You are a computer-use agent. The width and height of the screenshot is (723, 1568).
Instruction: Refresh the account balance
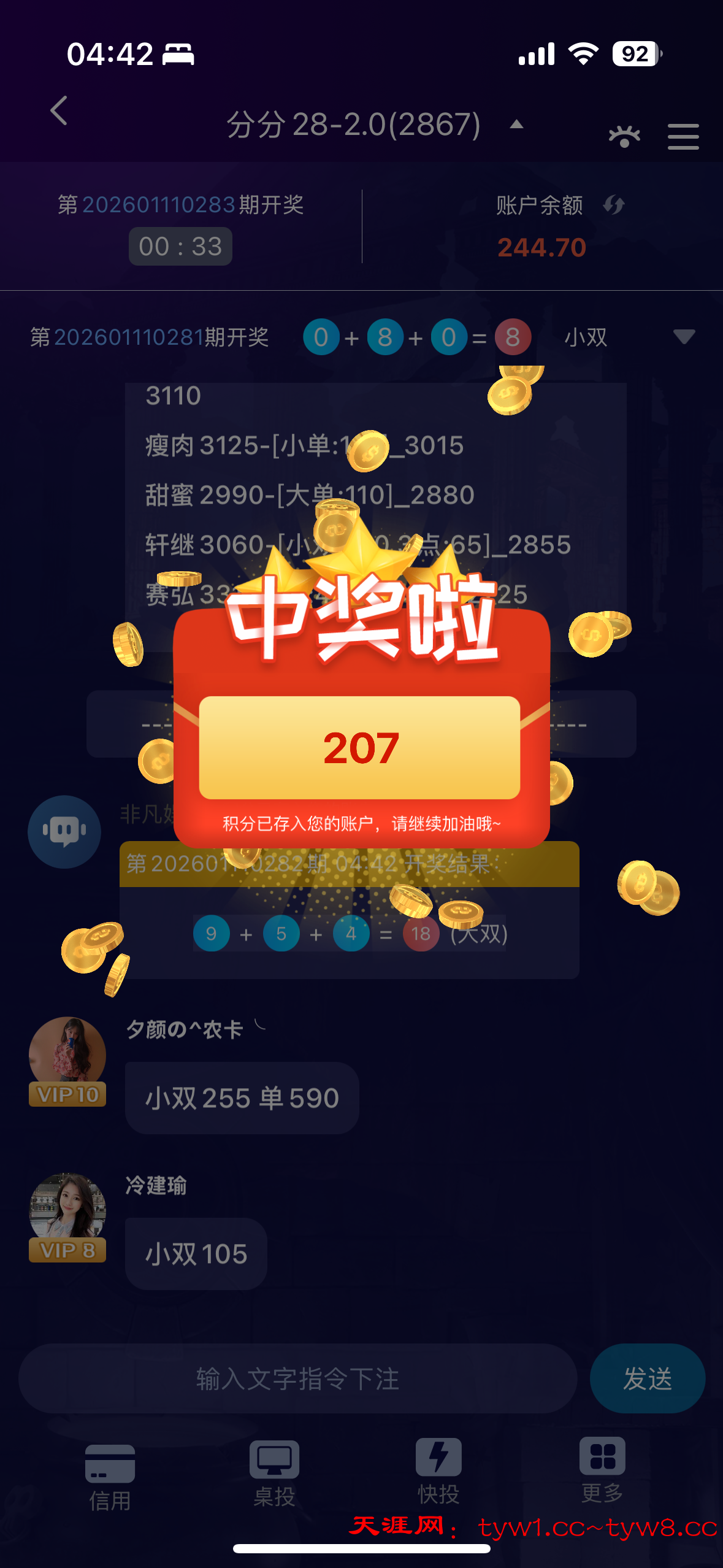click(x=613, y=205)
